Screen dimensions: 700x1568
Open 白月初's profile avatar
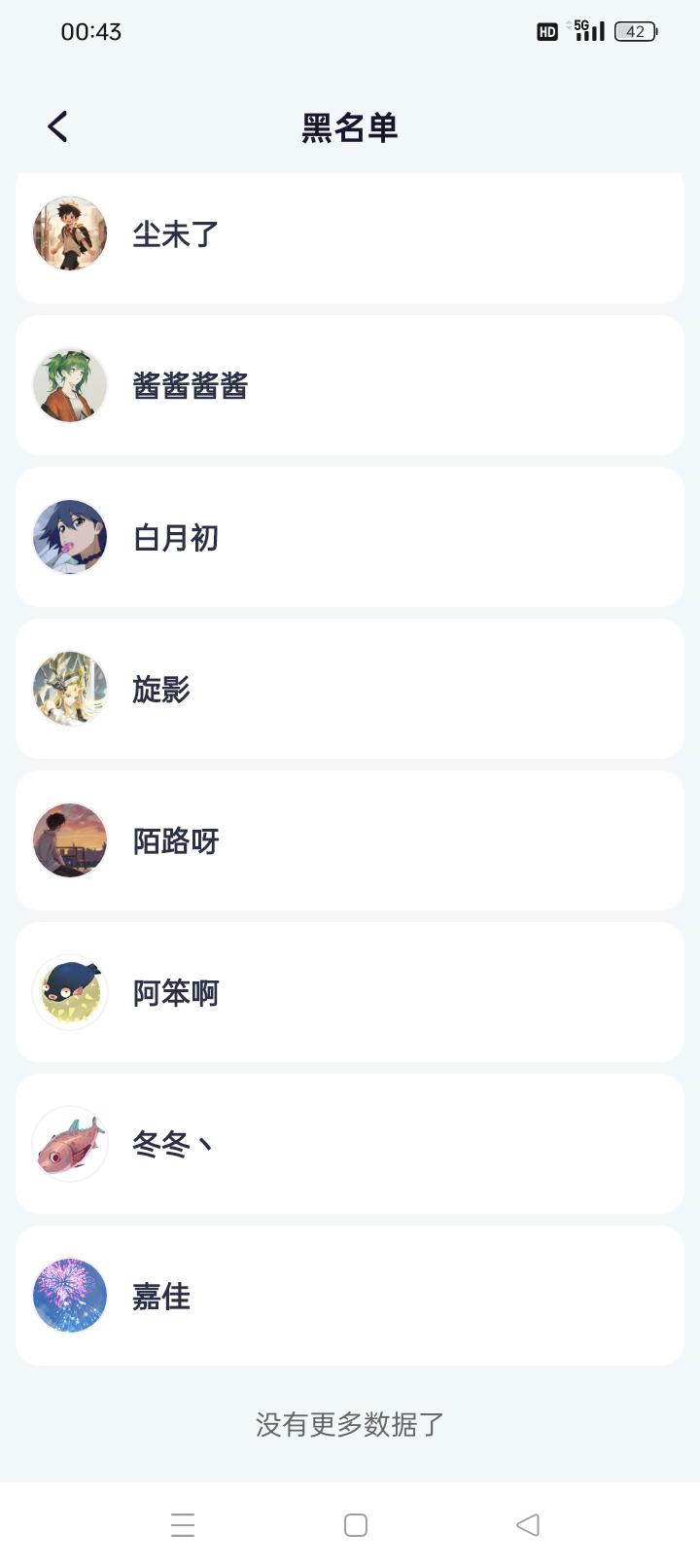pyautogui.click(x=69, y=537)
